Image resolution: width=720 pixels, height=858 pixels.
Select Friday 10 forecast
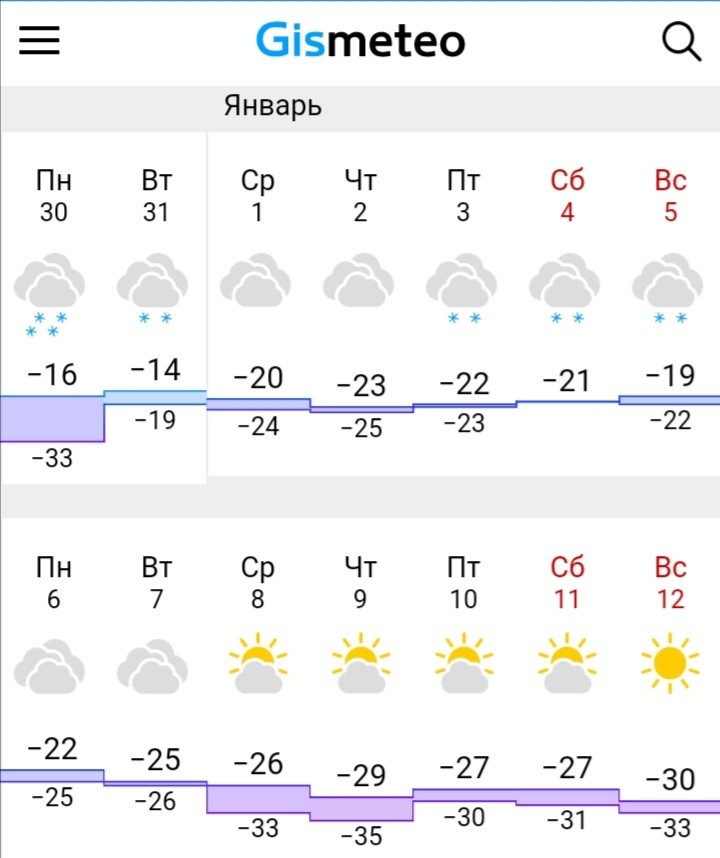[x=464, y=688]
